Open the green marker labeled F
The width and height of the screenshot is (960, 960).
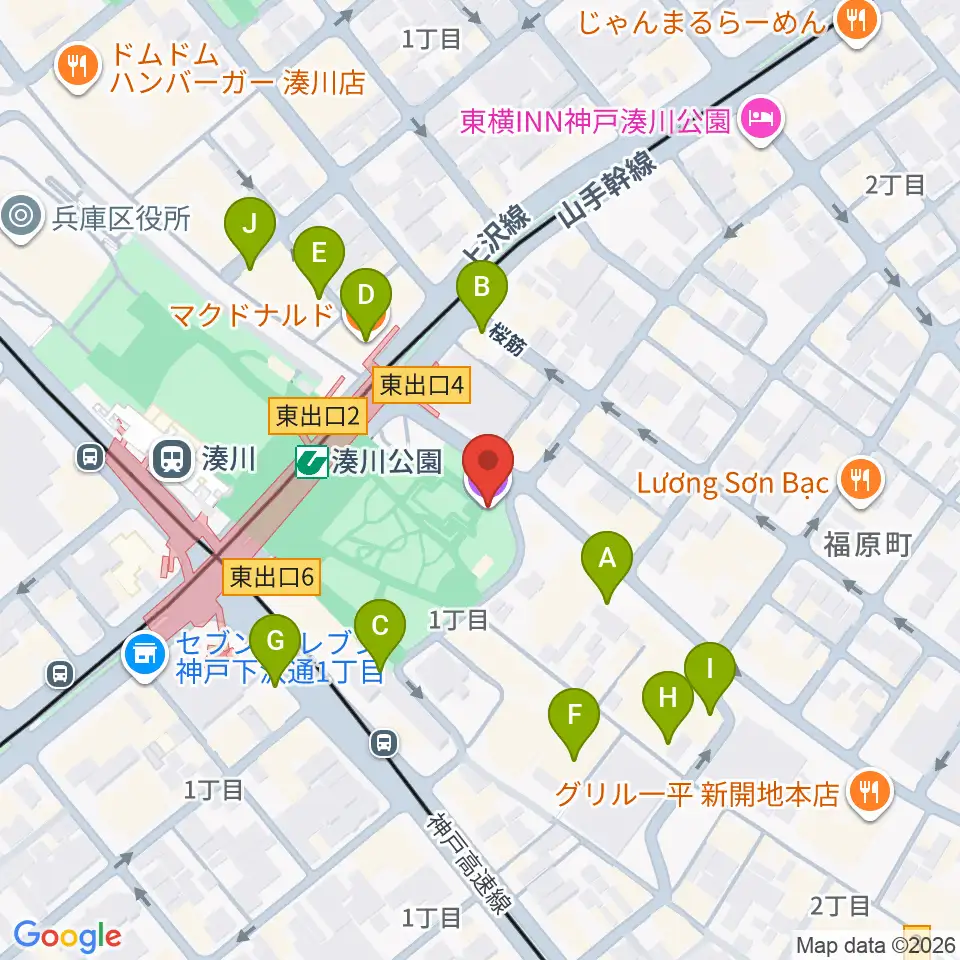[x=575, y=718]
